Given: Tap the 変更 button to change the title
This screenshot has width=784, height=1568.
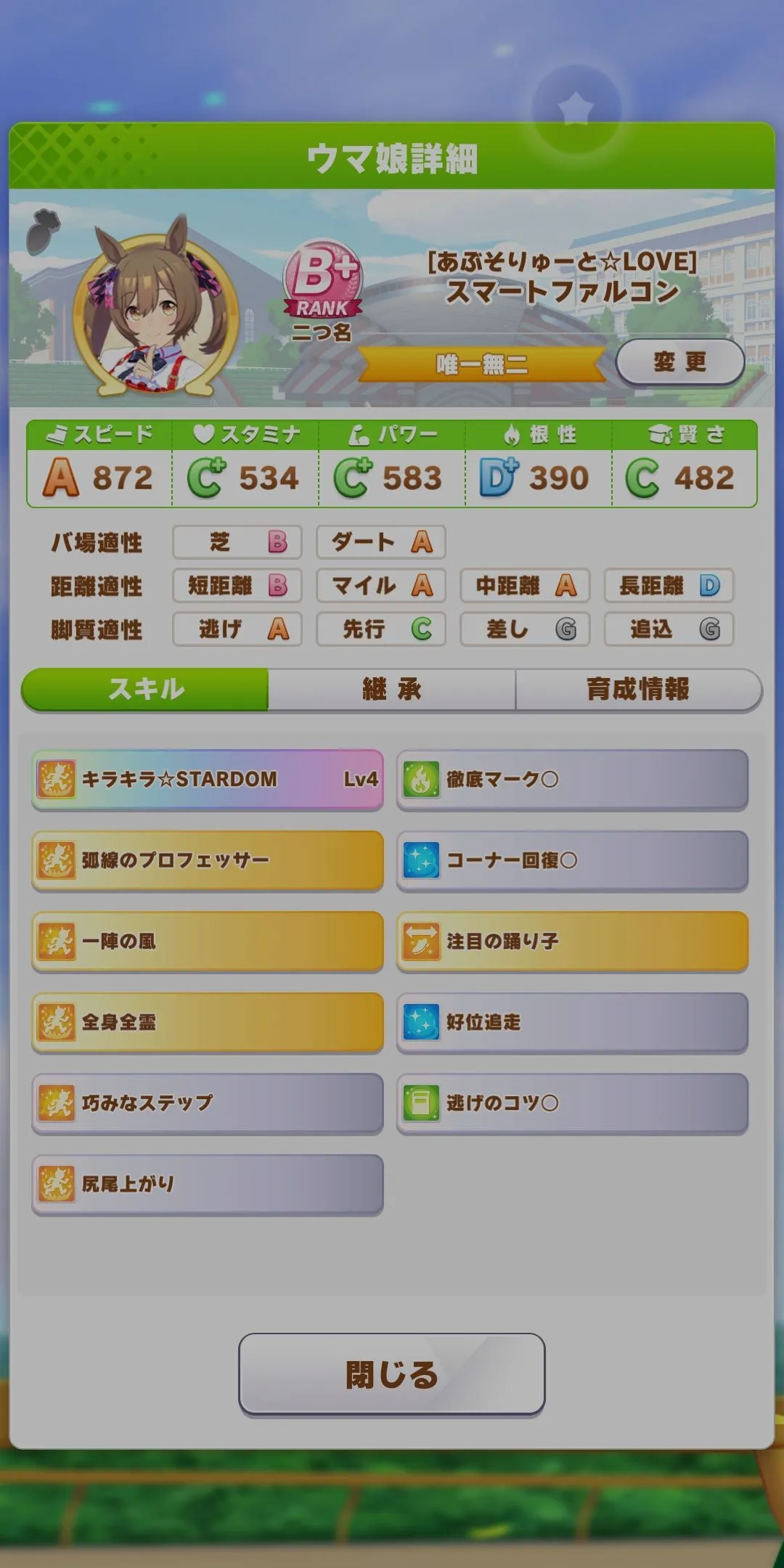Looking at the screenshot, I should click(x=679, y=362).
